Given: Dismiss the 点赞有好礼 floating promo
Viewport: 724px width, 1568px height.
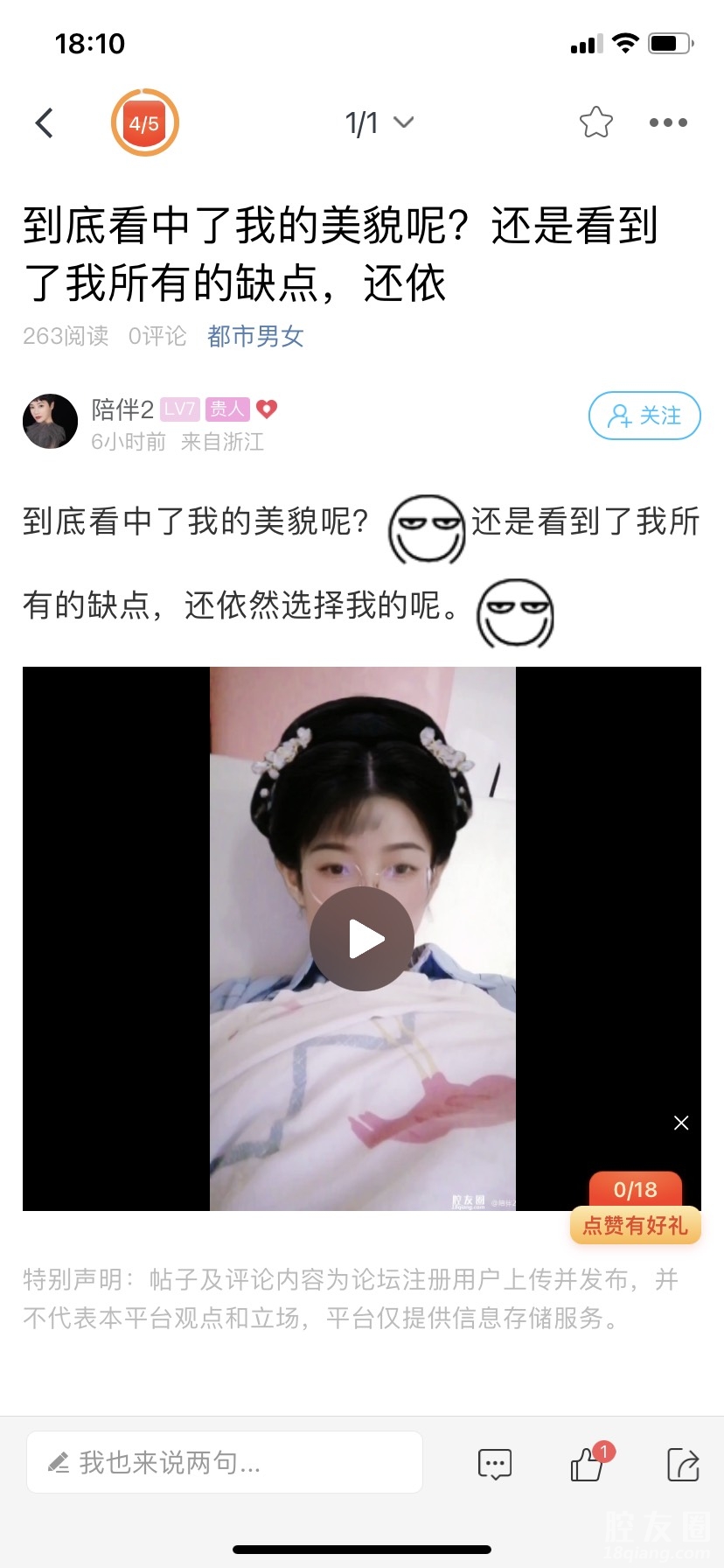Looking at the screenshot, I should pyautogui.click(x=681, y=1123).
